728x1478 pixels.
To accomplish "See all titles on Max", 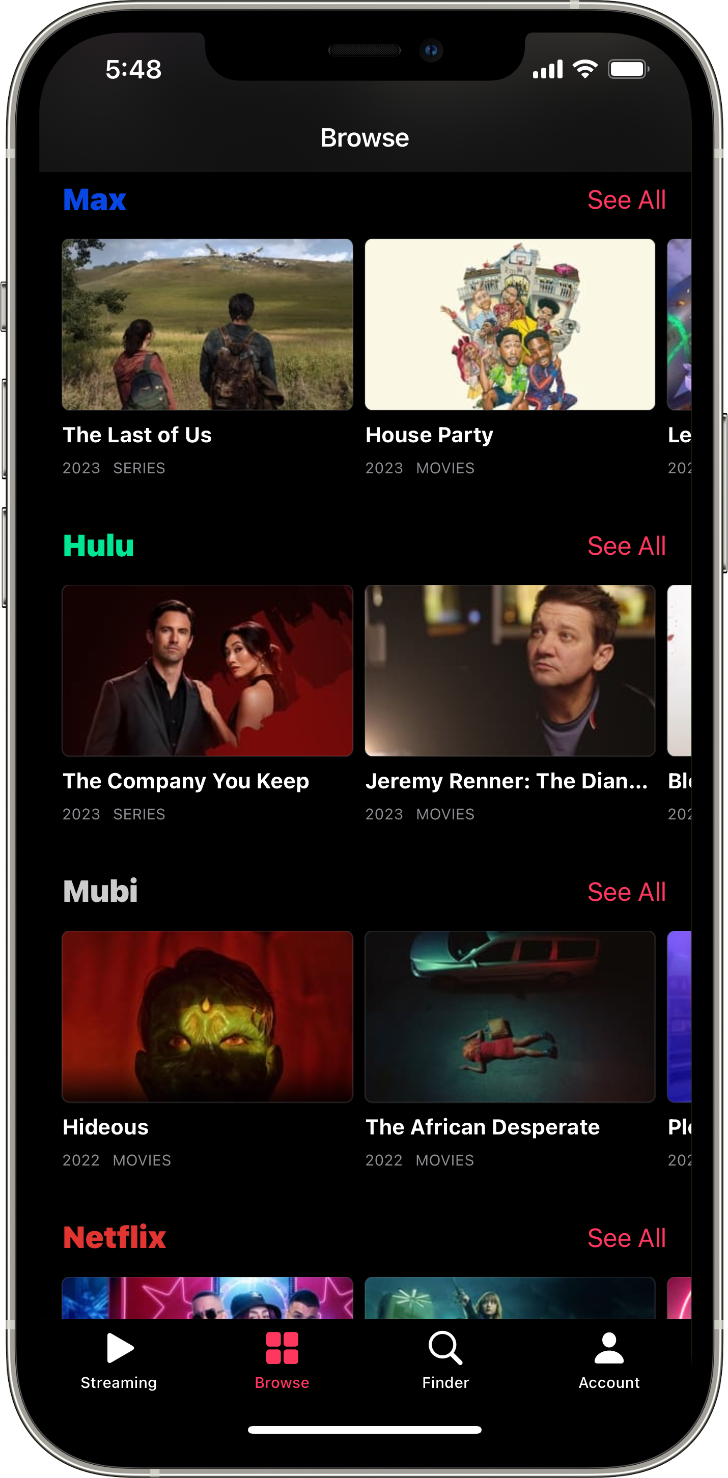I will click(626, 200).
